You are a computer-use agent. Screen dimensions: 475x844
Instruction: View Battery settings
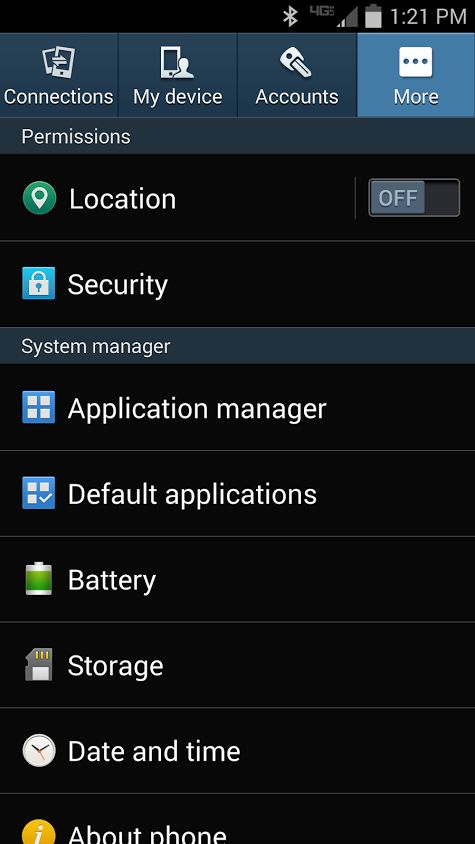coord(238,580)
